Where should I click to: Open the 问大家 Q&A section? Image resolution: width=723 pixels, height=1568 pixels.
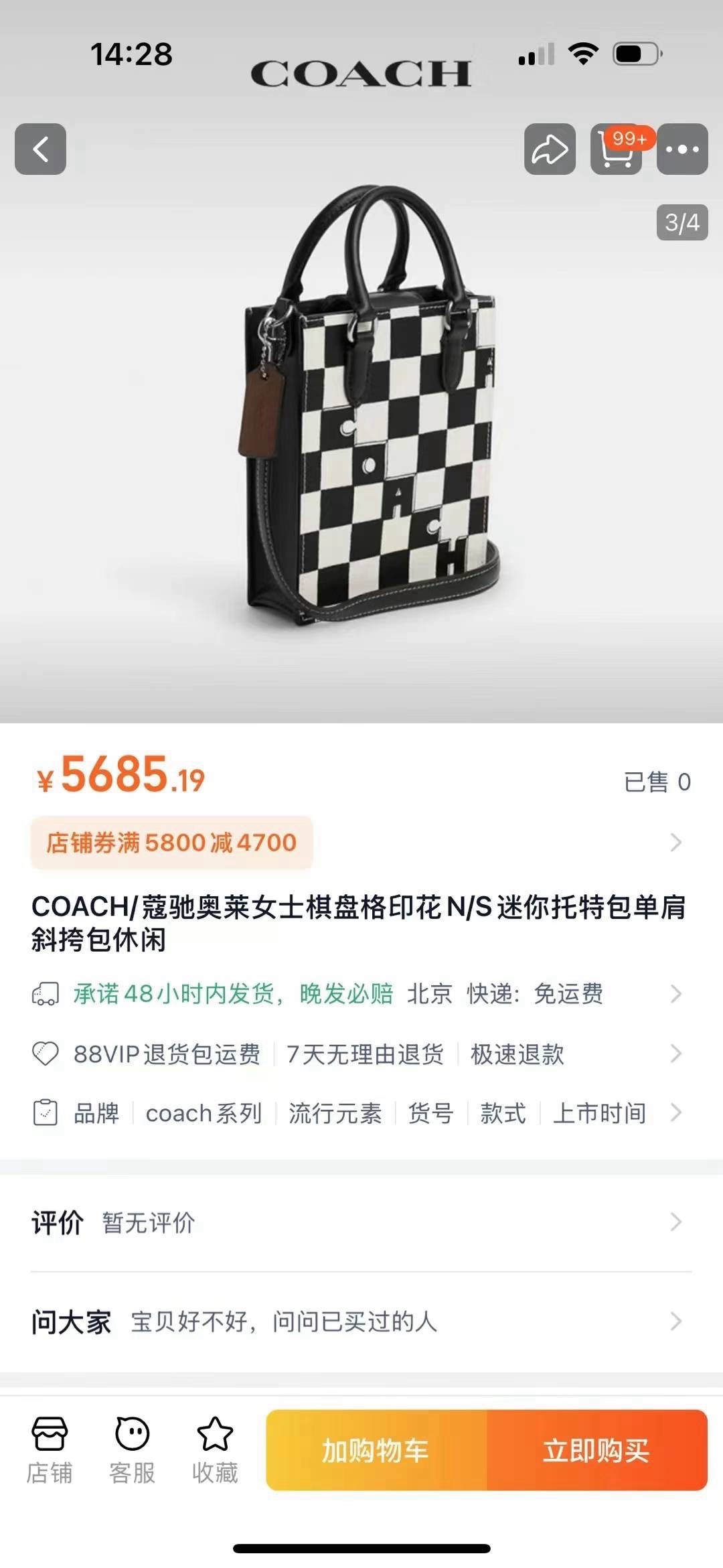point(361,1322)
